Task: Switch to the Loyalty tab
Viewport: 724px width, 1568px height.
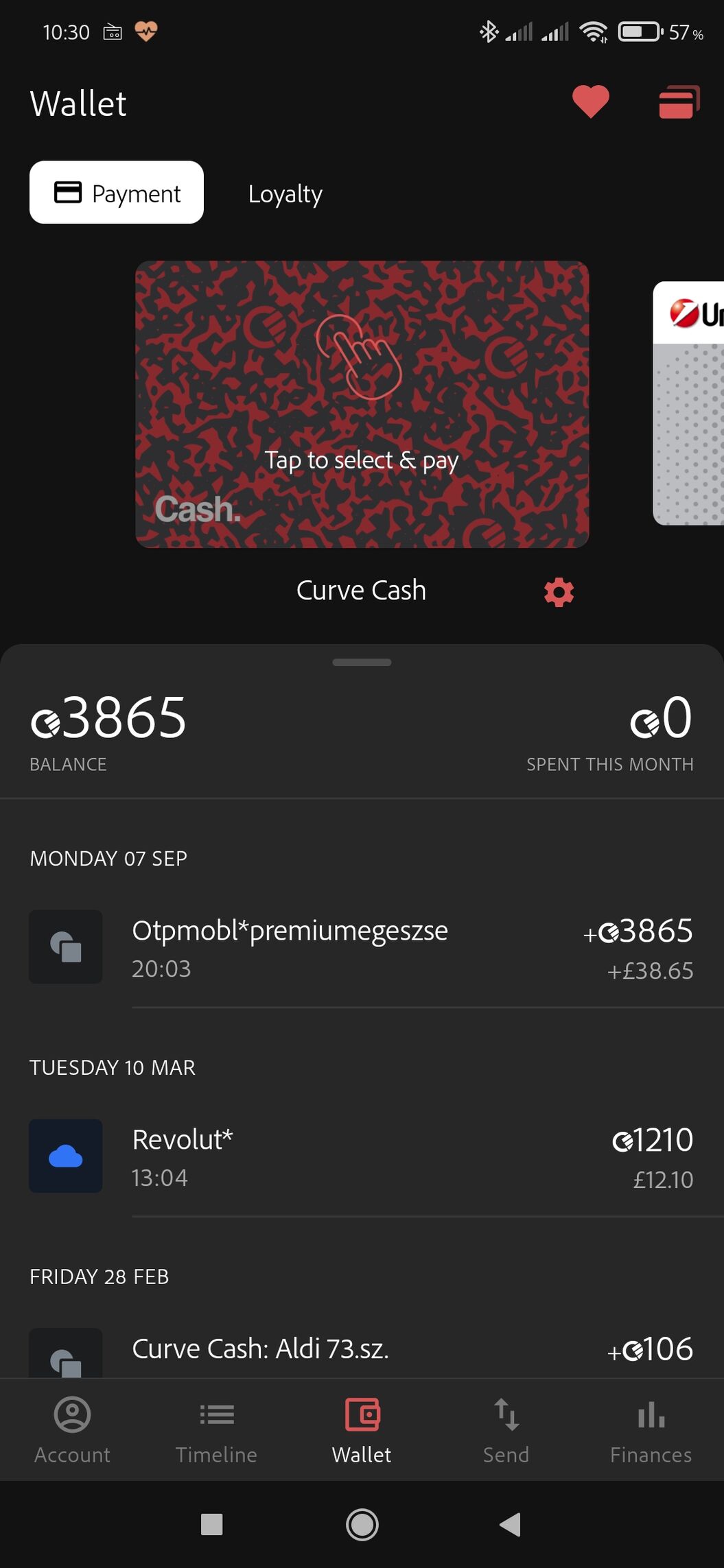Action: [x=285, y=194]
